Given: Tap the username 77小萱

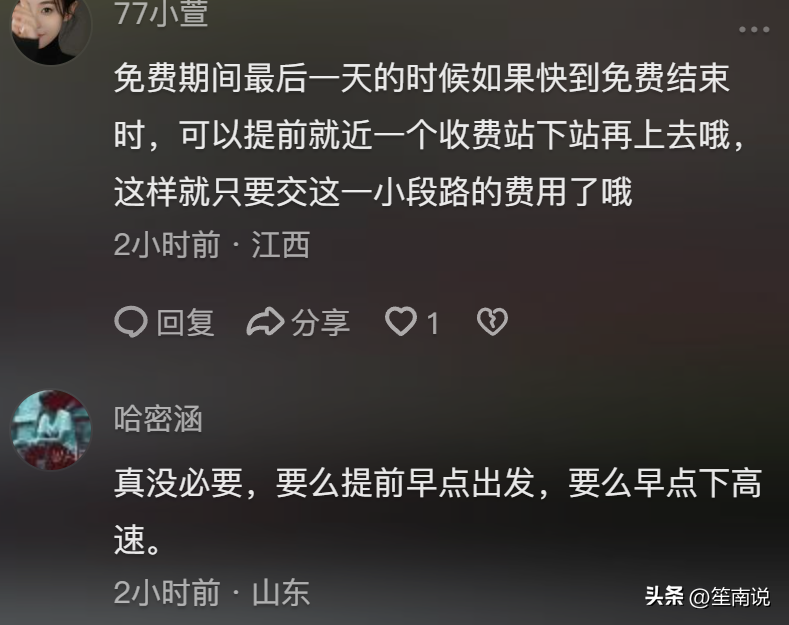Looking at the screenshot, I should click(160, 14).
